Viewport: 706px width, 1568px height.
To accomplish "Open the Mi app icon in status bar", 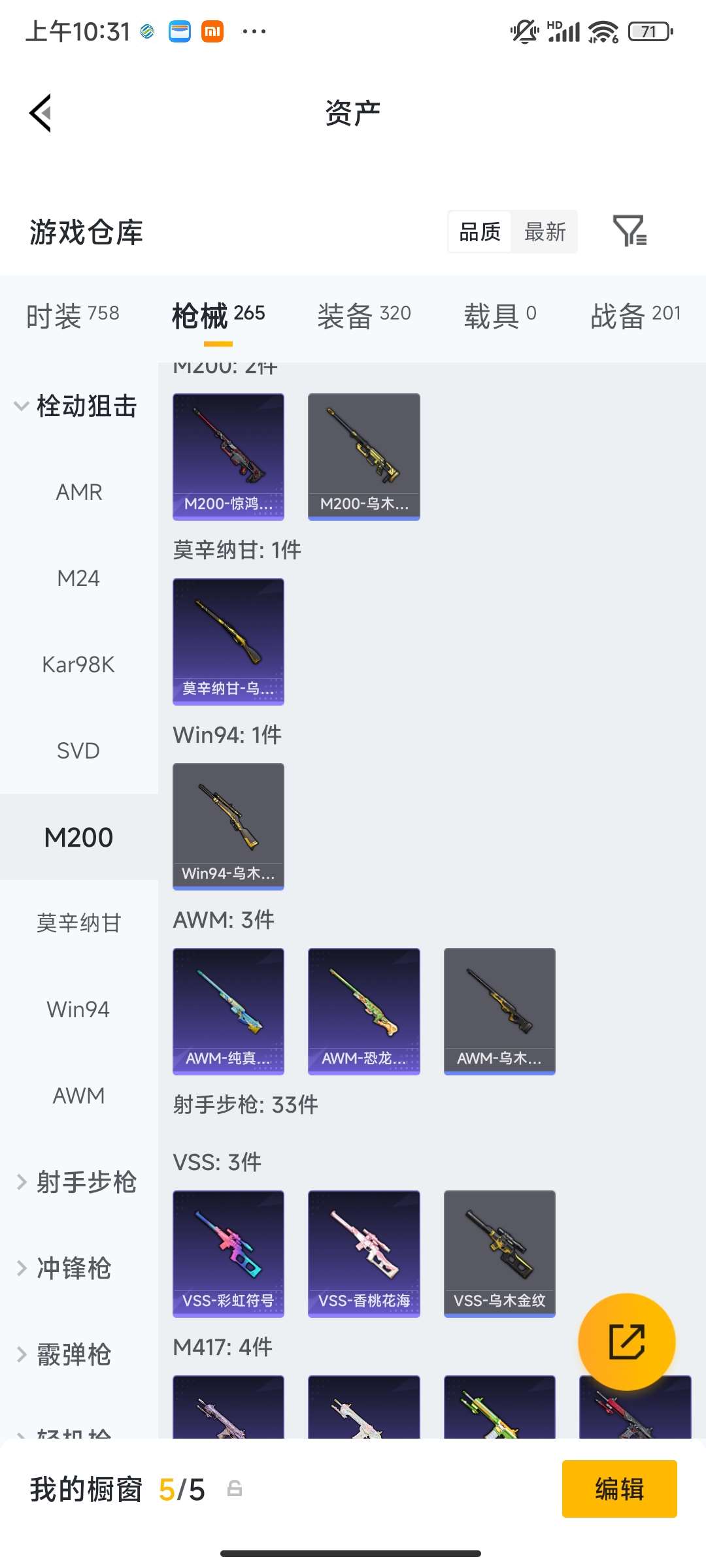I will (211, 31).
